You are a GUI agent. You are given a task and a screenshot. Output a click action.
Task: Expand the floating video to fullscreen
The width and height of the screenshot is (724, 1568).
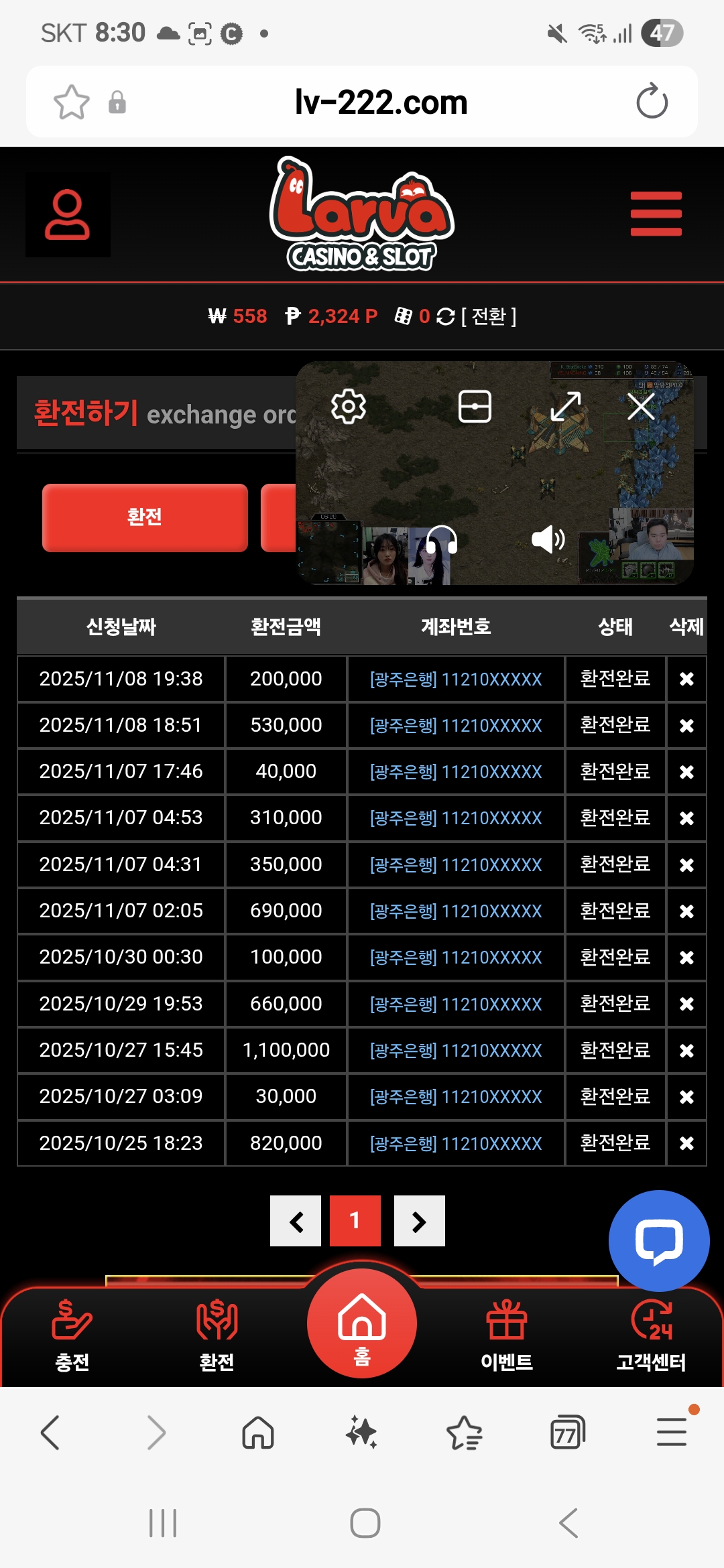pos(565,406)
